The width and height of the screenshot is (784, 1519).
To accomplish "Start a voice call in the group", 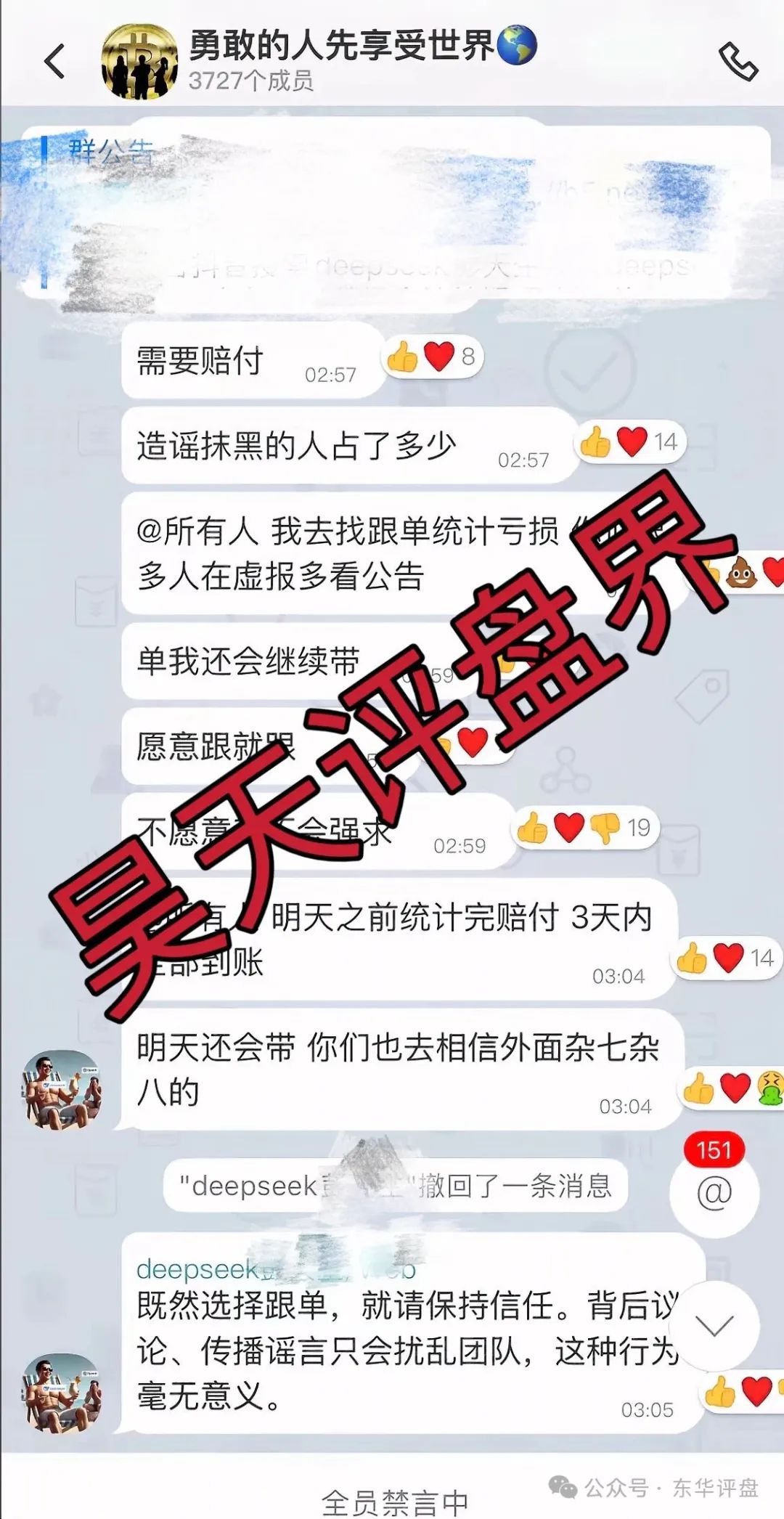I will [738, 61].
